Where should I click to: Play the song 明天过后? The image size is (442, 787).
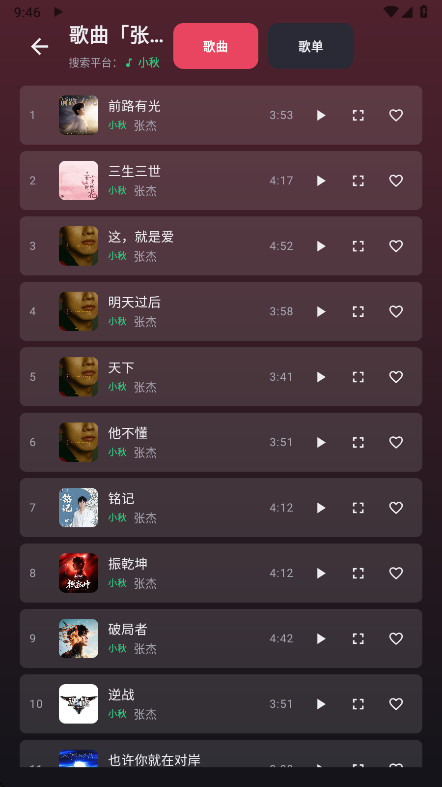[321, 312]
